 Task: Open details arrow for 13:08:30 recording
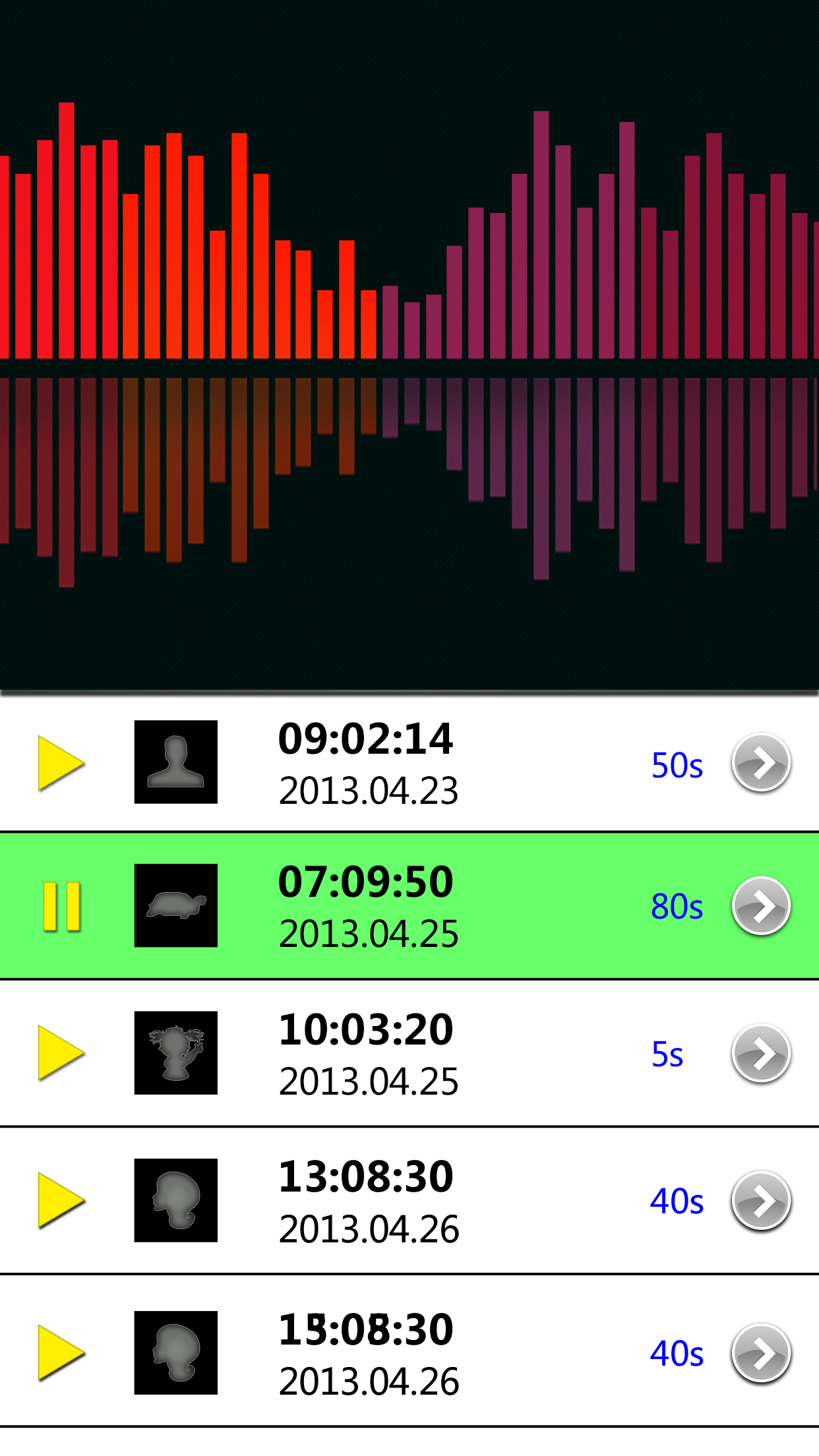point(762,1201)
